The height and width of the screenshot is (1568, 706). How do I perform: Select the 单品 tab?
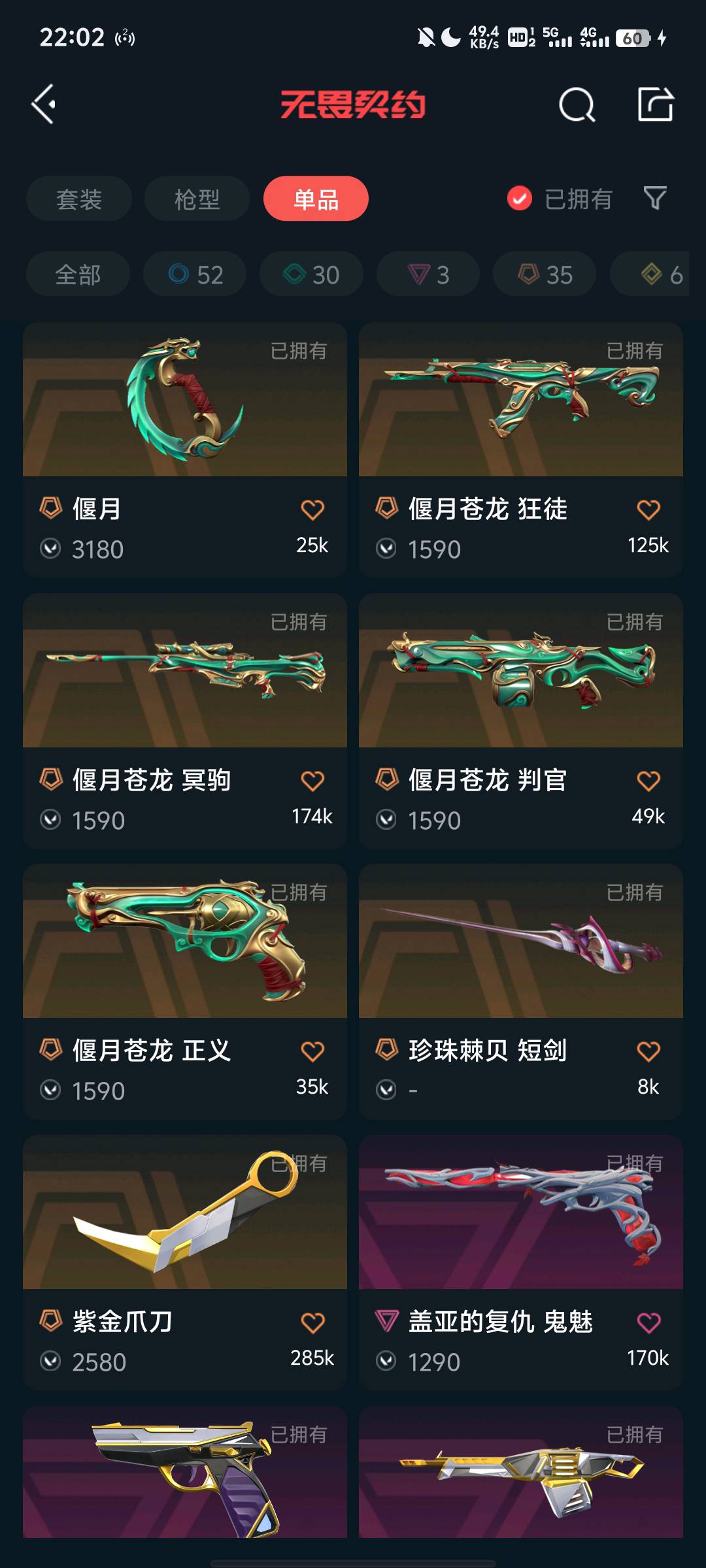point(316,199)
